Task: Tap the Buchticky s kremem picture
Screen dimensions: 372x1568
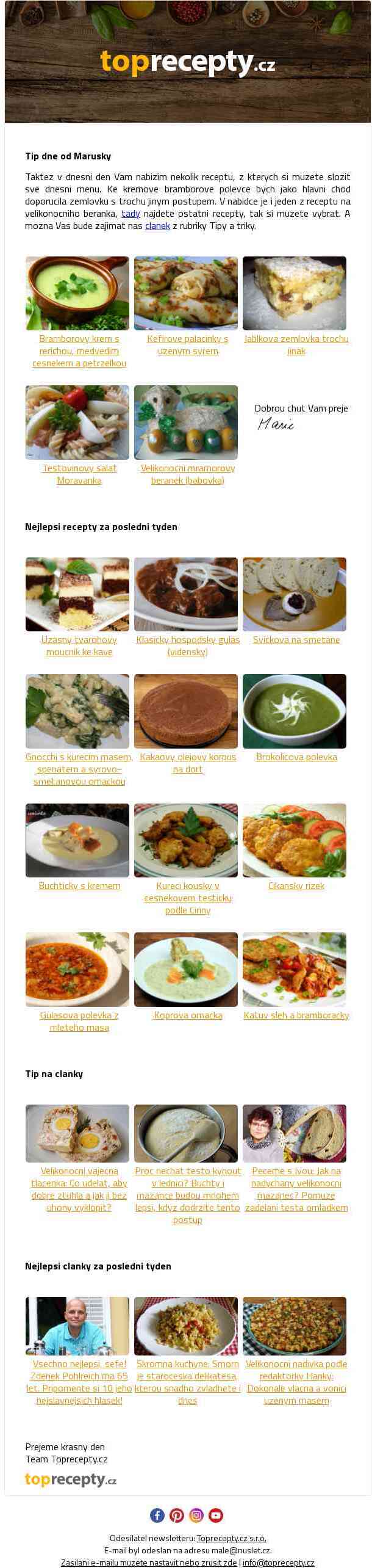Action: point(77,840)
